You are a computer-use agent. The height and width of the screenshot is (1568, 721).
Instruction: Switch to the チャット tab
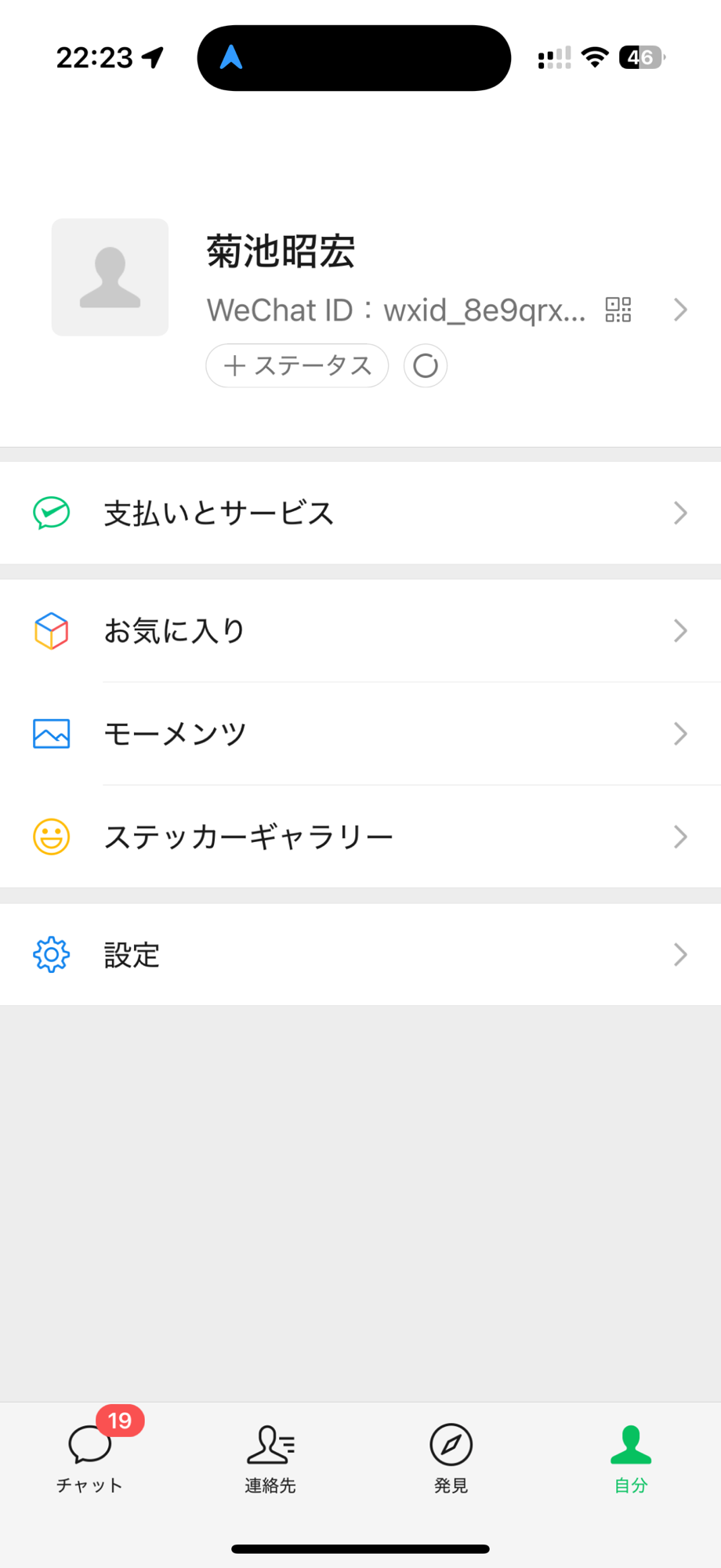[x=90, y=1458]
